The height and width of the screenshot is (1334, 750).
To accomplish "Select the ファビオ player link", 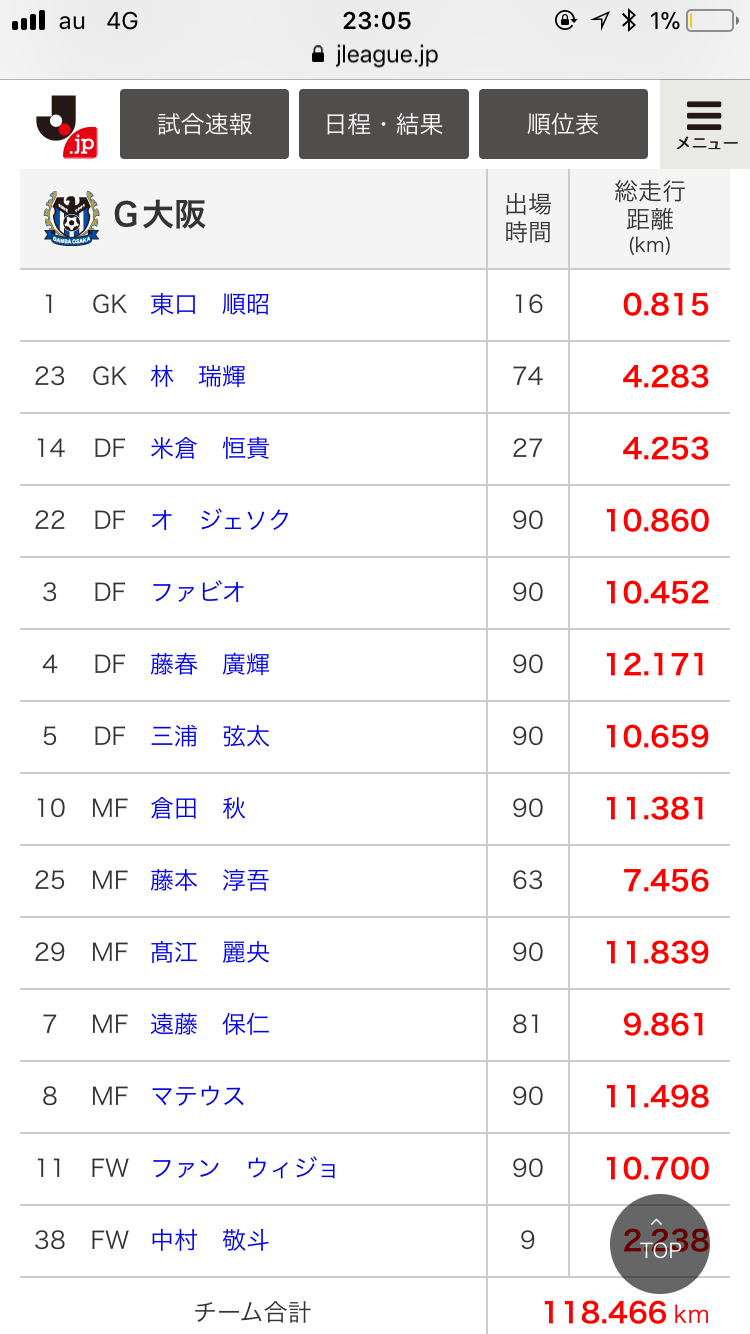I will 198,593.
